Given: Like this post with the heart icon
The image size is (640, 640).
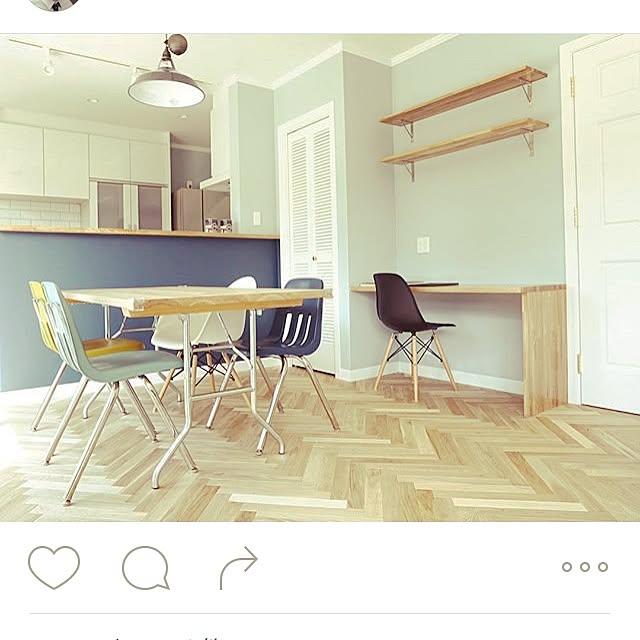Looking at the screenshot, I should pyautogui.click(x=54, y=567).
